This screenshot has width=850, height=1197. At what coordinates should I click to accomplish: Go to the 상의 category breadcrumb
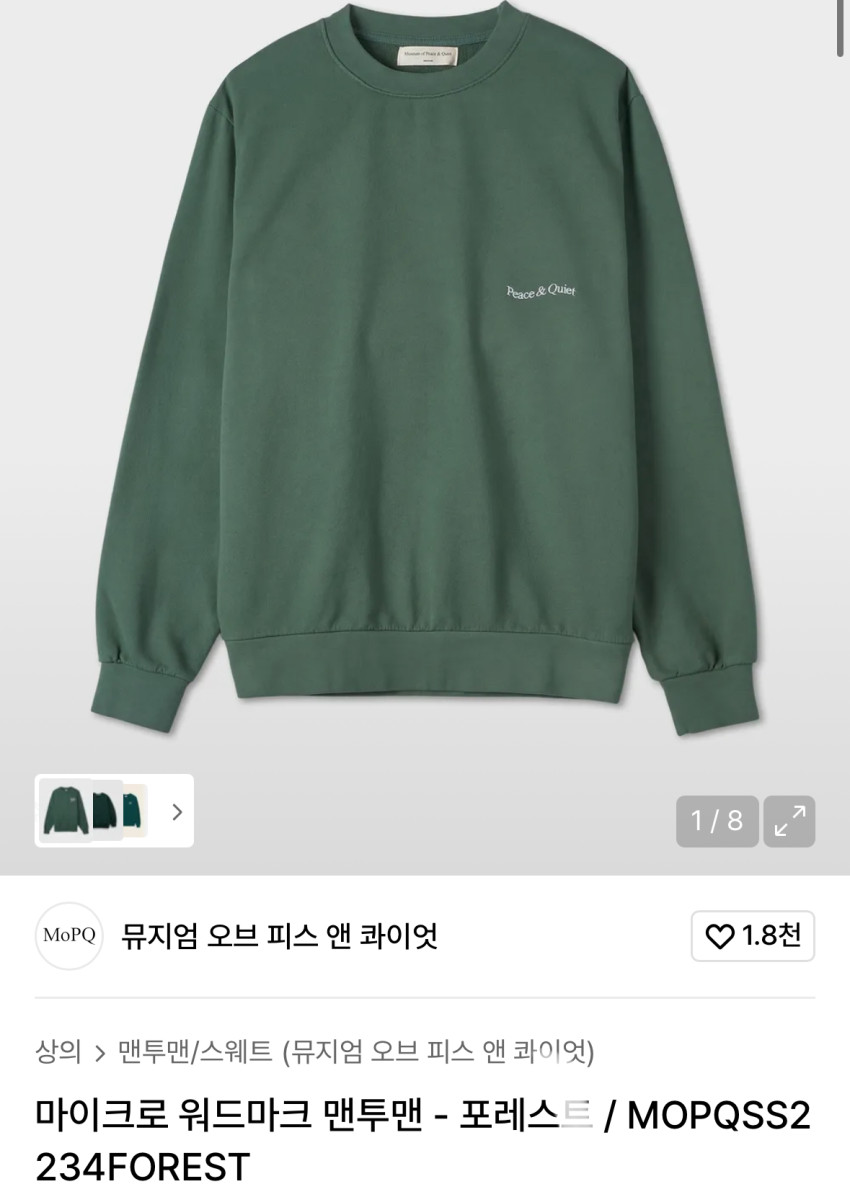coord(58,1051)
